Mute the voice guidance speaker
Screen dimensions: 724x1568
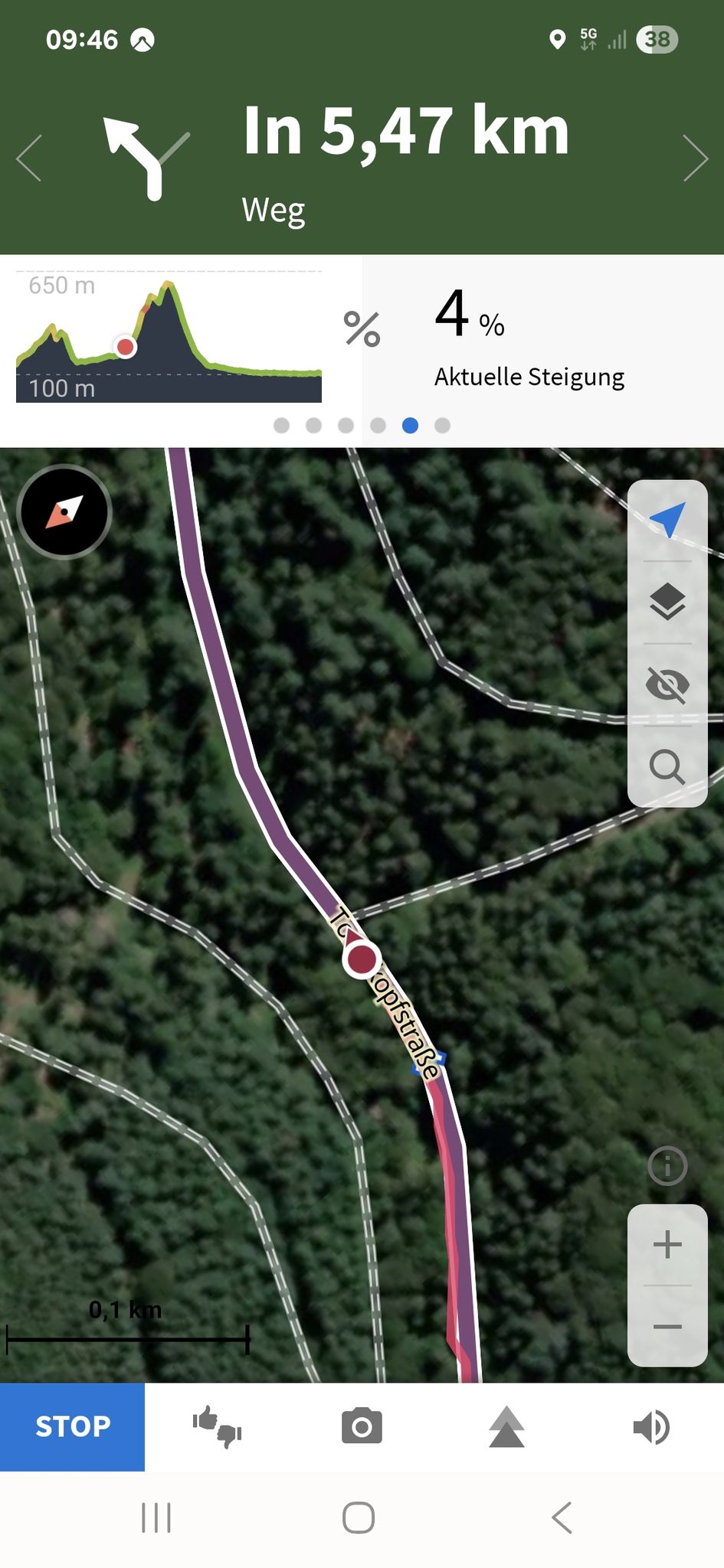(x=651, y=1427)
